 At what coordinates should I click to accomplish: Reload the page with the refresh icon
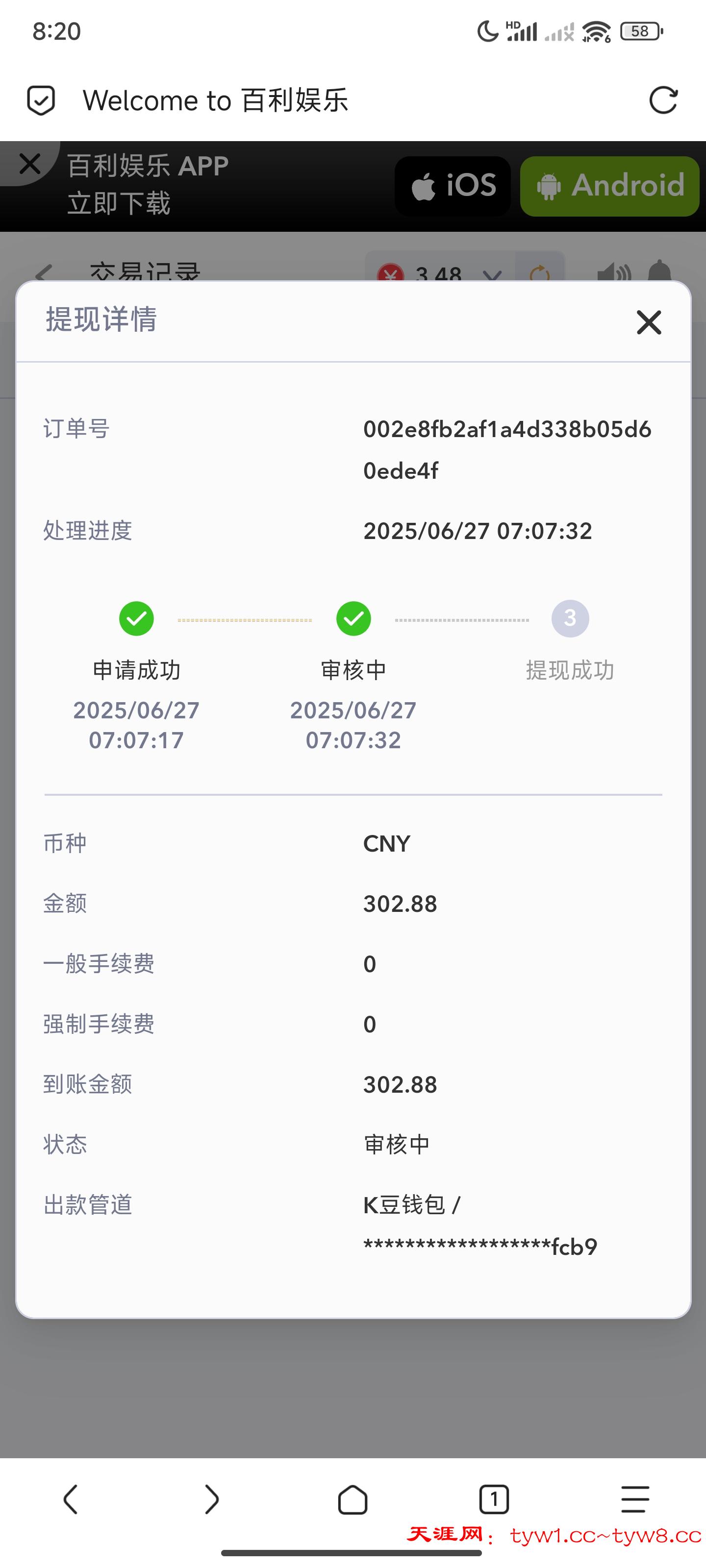(663, 100)
